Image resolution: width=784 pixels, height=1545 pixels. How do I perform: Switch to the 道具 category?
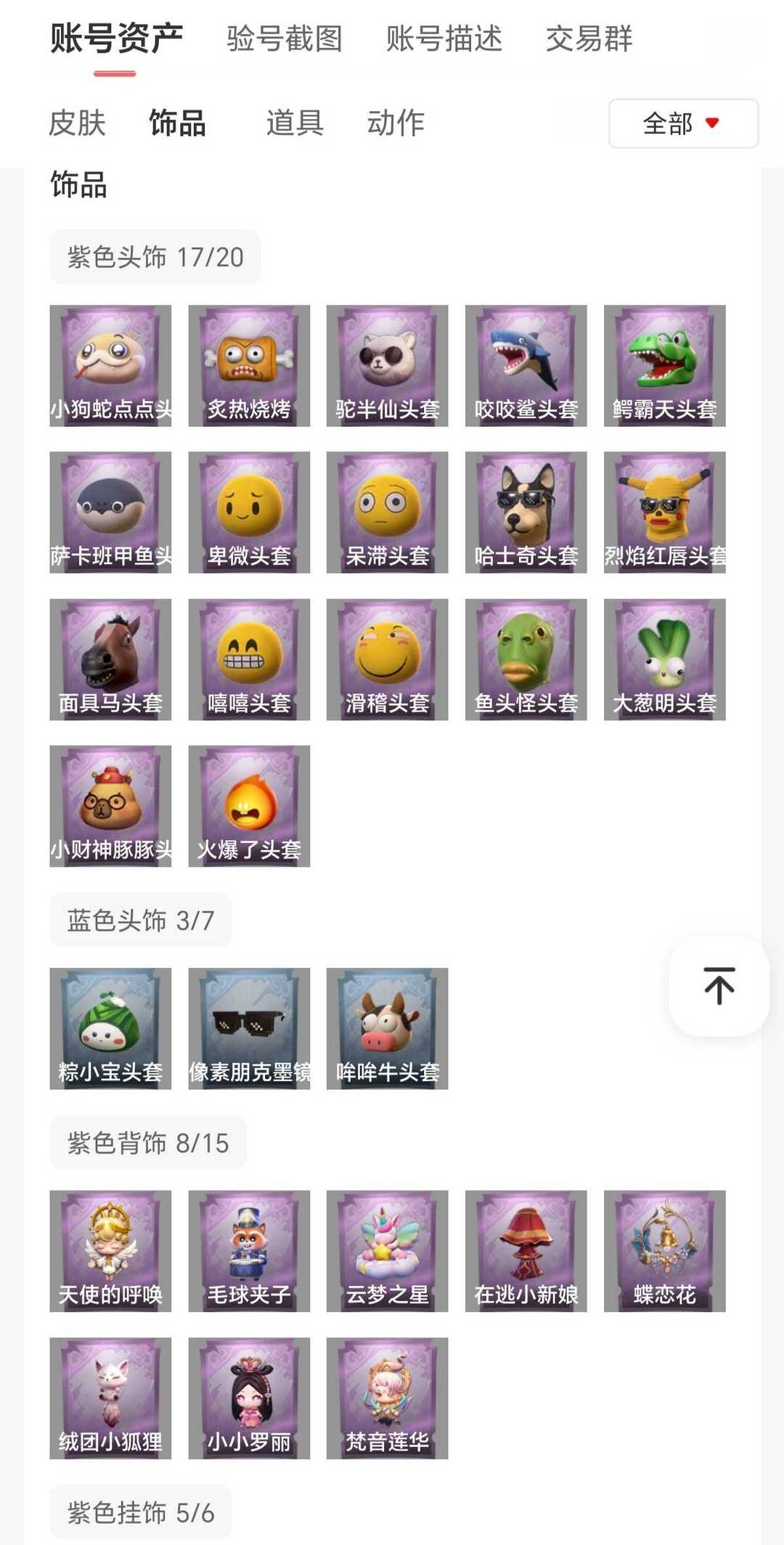click(294, 123)
